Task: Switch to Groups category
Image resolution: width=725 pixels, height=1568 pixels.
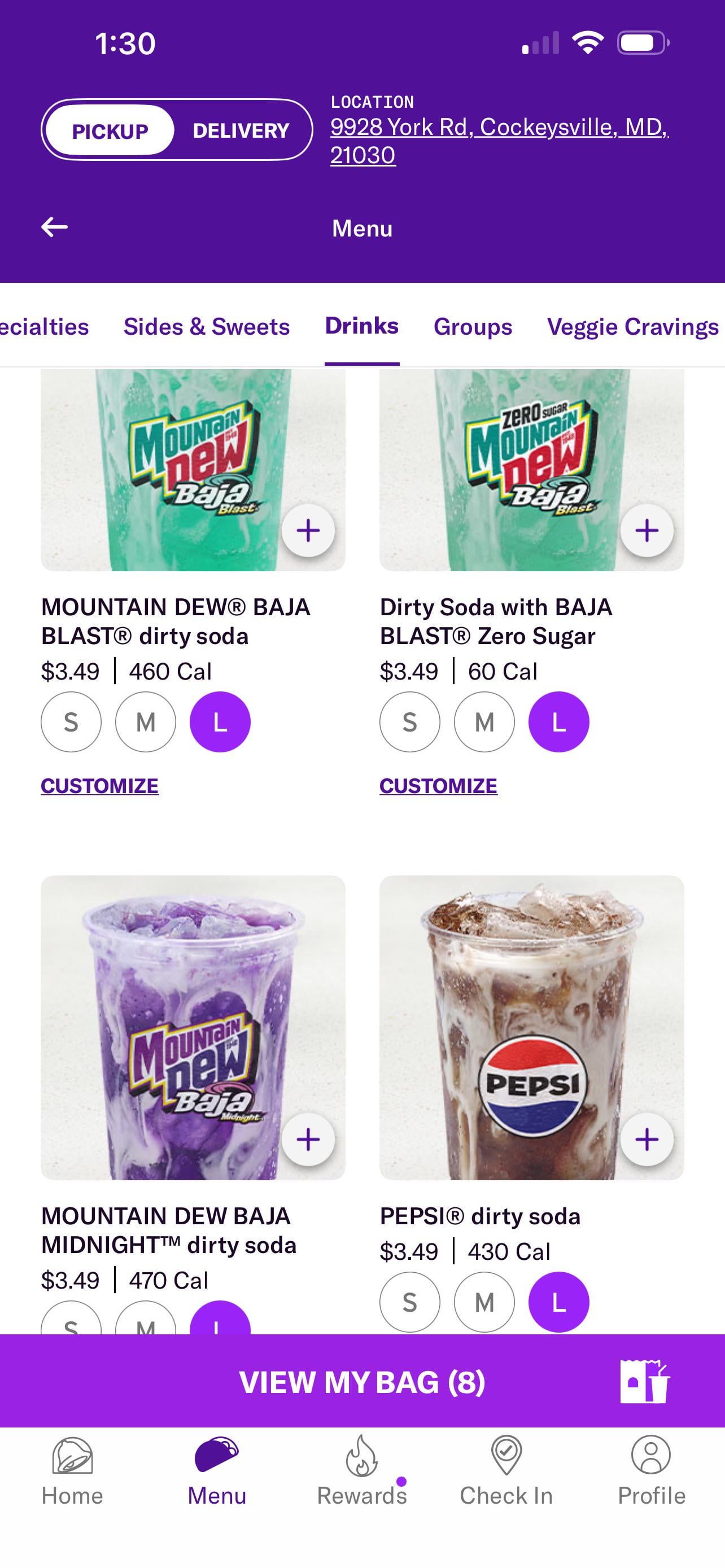Action: tap(473, 327)
